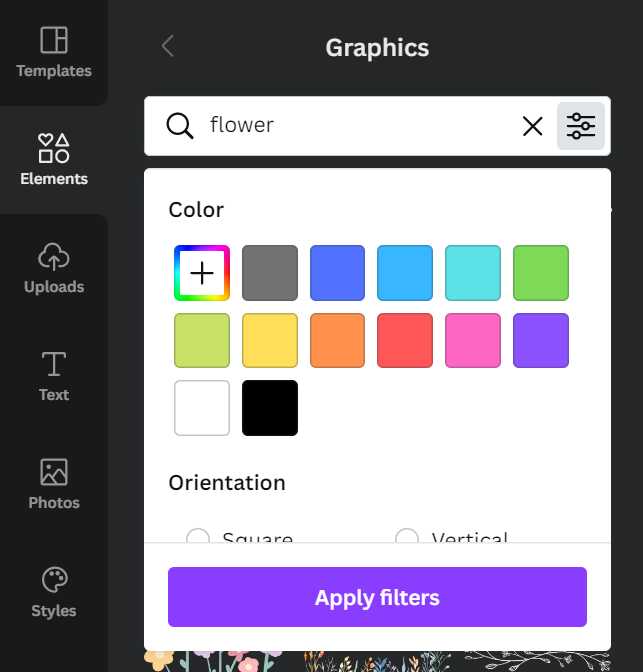Apply filters to the search
The image size is (643, 672).
(x=377, y=598)
